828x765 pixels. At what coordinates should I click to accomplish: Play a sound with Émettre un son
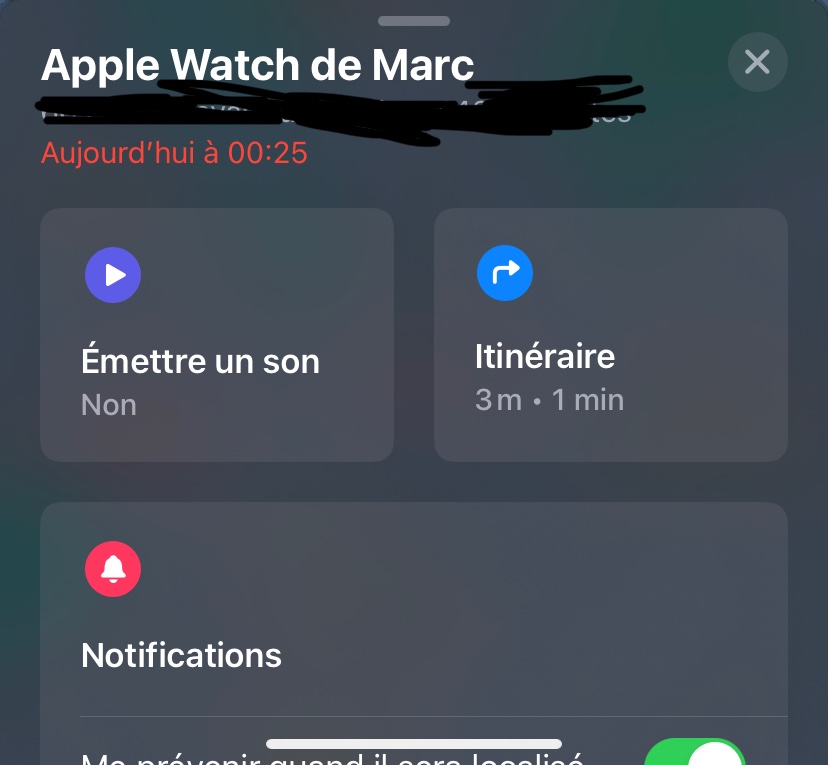tap(217, 335)
